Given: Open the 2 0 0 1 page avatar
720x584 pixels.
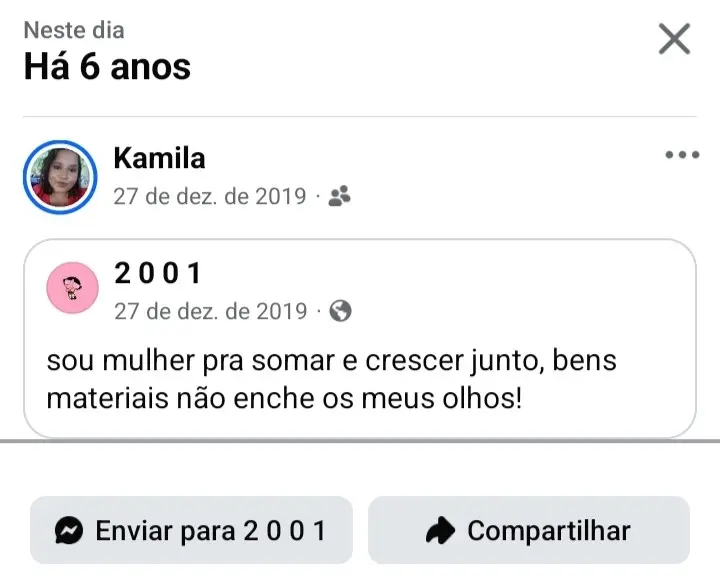Looking at the screenshot, I should (73, 290).
